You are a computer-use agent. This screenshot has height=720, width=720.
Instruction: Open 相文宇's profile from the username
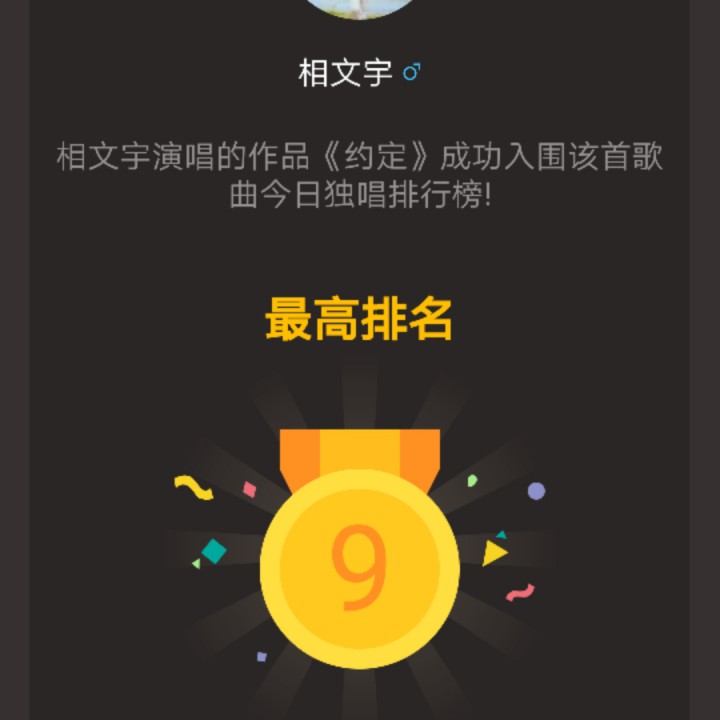pos(345,73)
